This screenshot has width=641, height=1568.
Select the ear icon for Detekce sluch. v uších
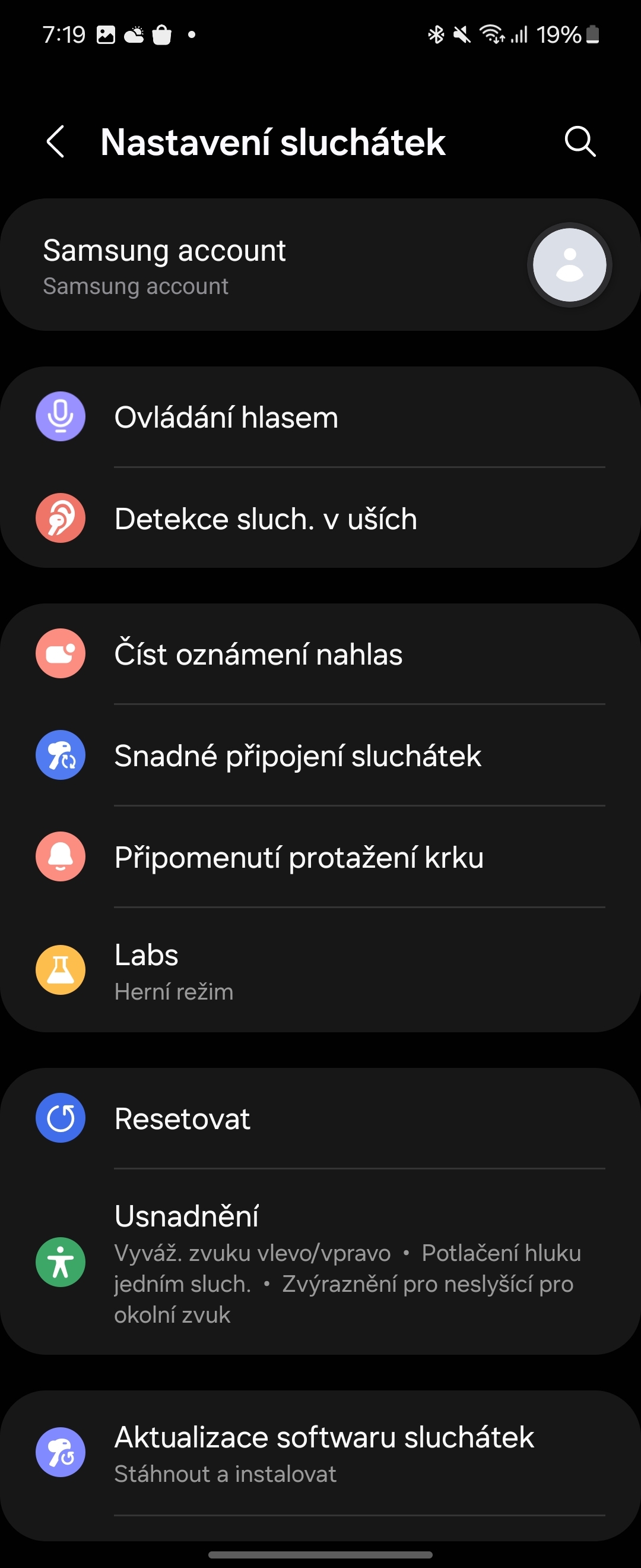[x=60, y=519]
